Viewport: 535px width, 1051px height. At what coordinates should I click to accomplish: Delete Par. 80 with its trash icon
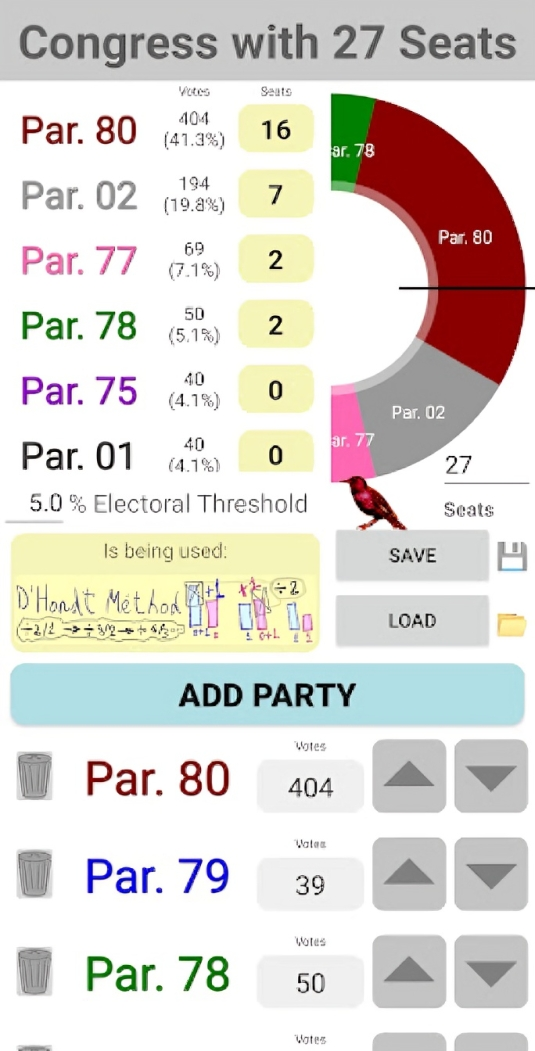[34, 776]
